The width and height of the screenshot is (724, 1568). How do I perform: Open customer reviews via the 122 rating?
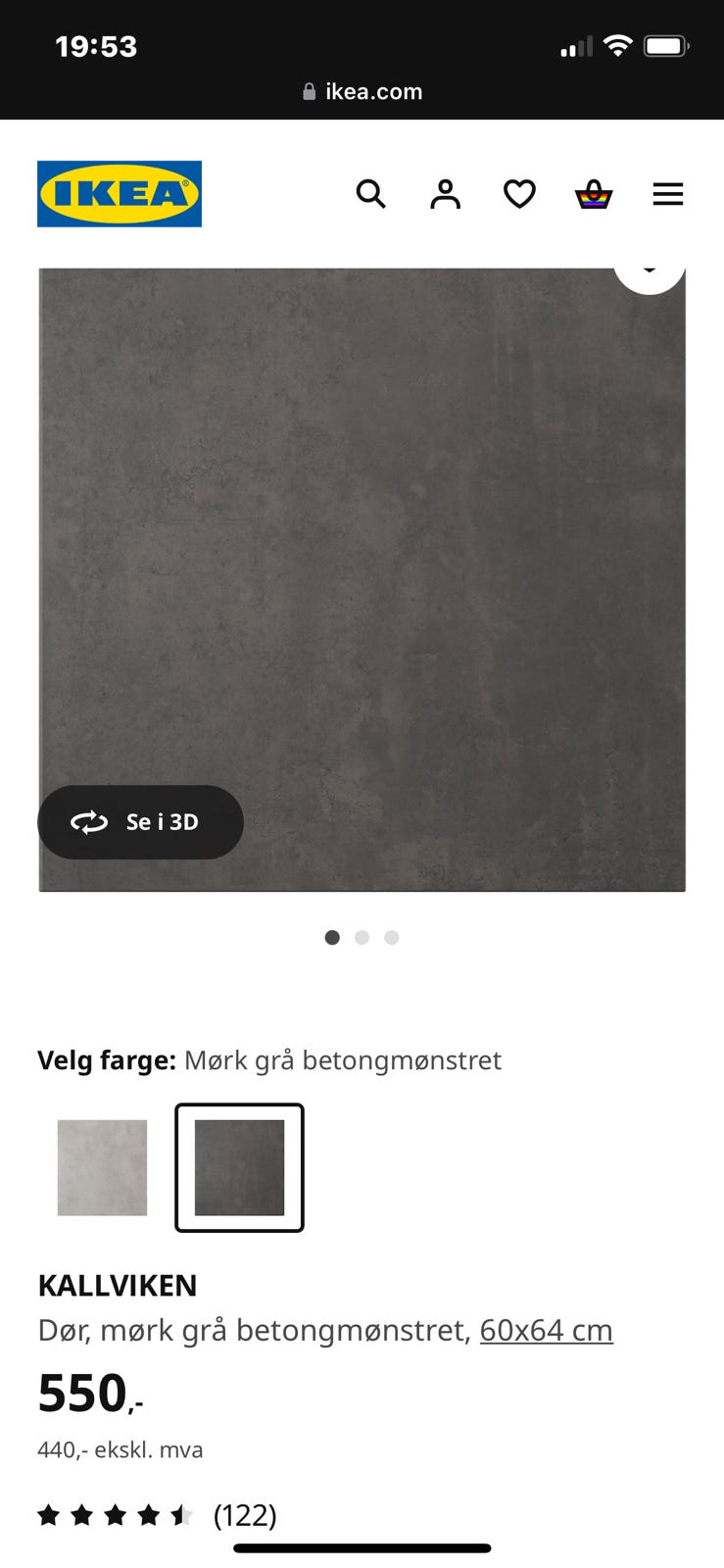[245, 1514]
